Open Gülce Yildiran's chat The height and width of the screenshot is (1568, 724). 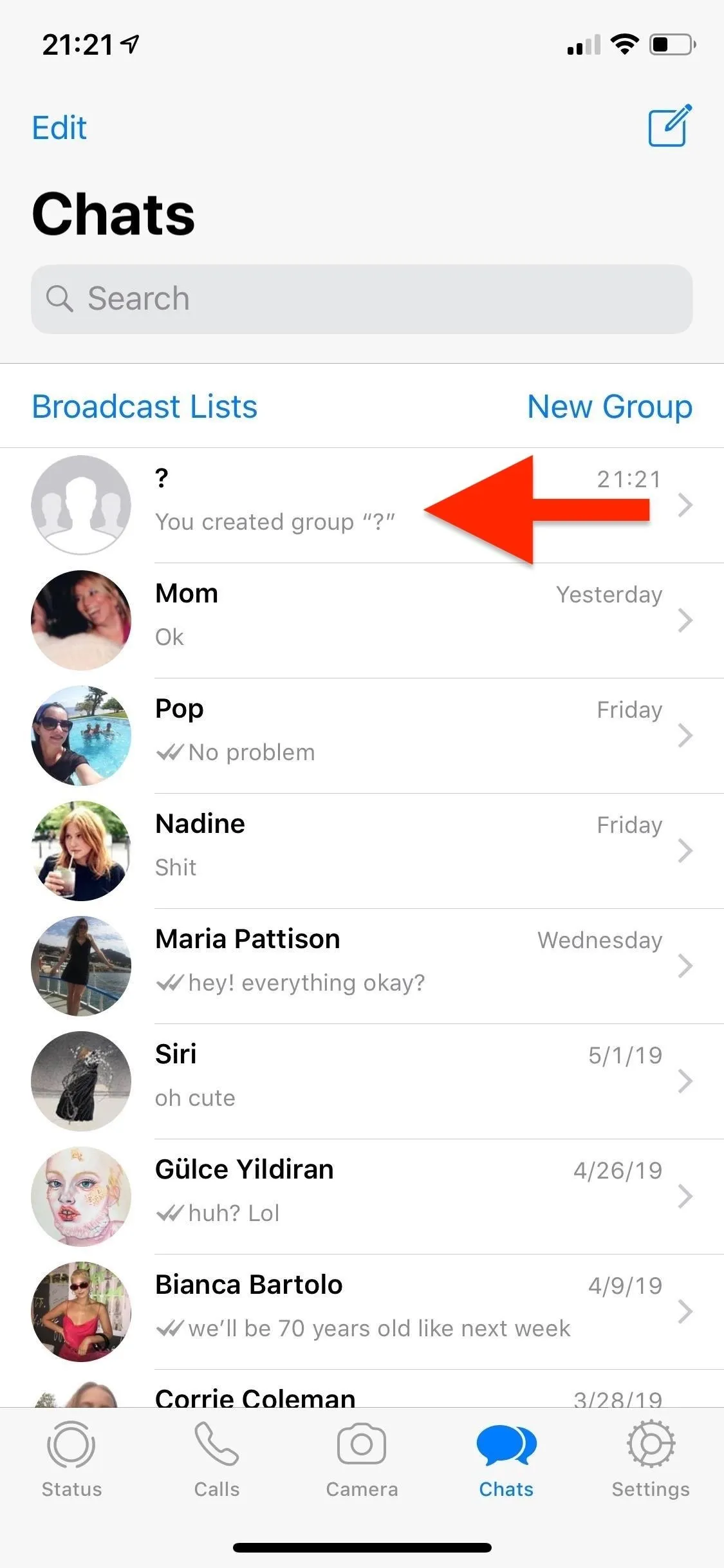[x=362, y=1197]
